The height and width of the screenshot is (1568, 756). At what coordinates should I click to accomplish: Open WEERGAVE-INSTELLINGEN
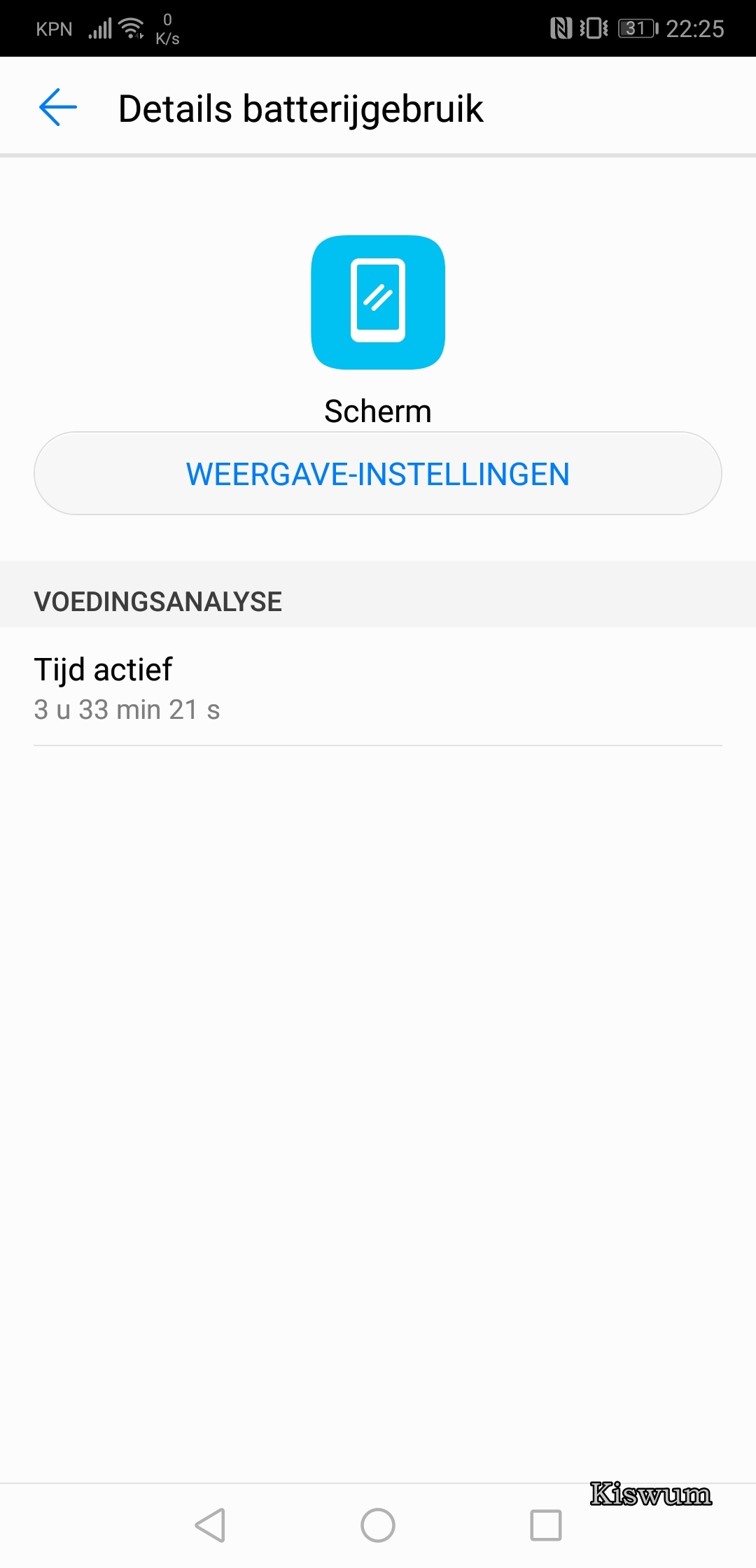pos(378,473)
